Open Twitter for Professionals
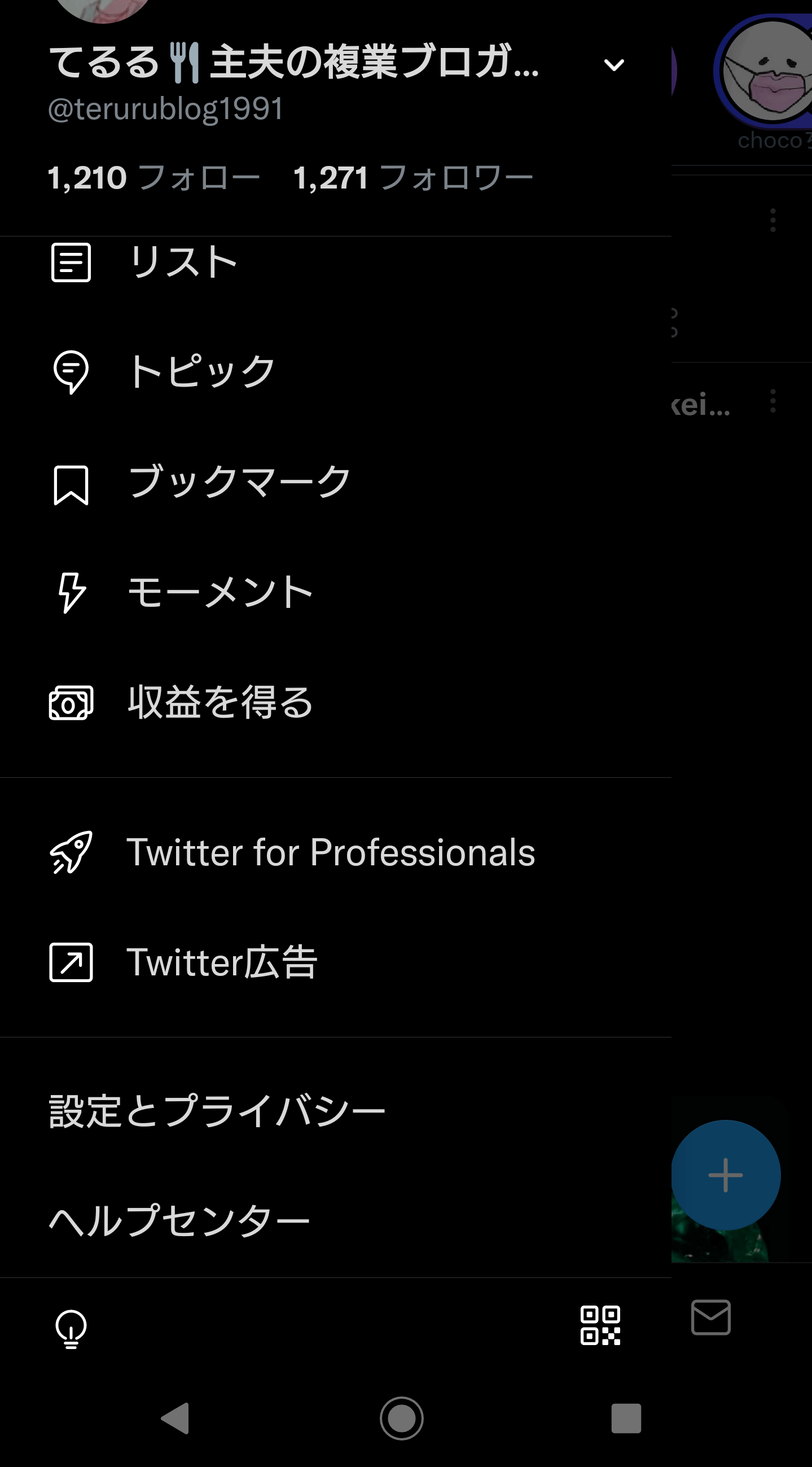This screenshot has height=1467, width=812. (x=330, y=852)
